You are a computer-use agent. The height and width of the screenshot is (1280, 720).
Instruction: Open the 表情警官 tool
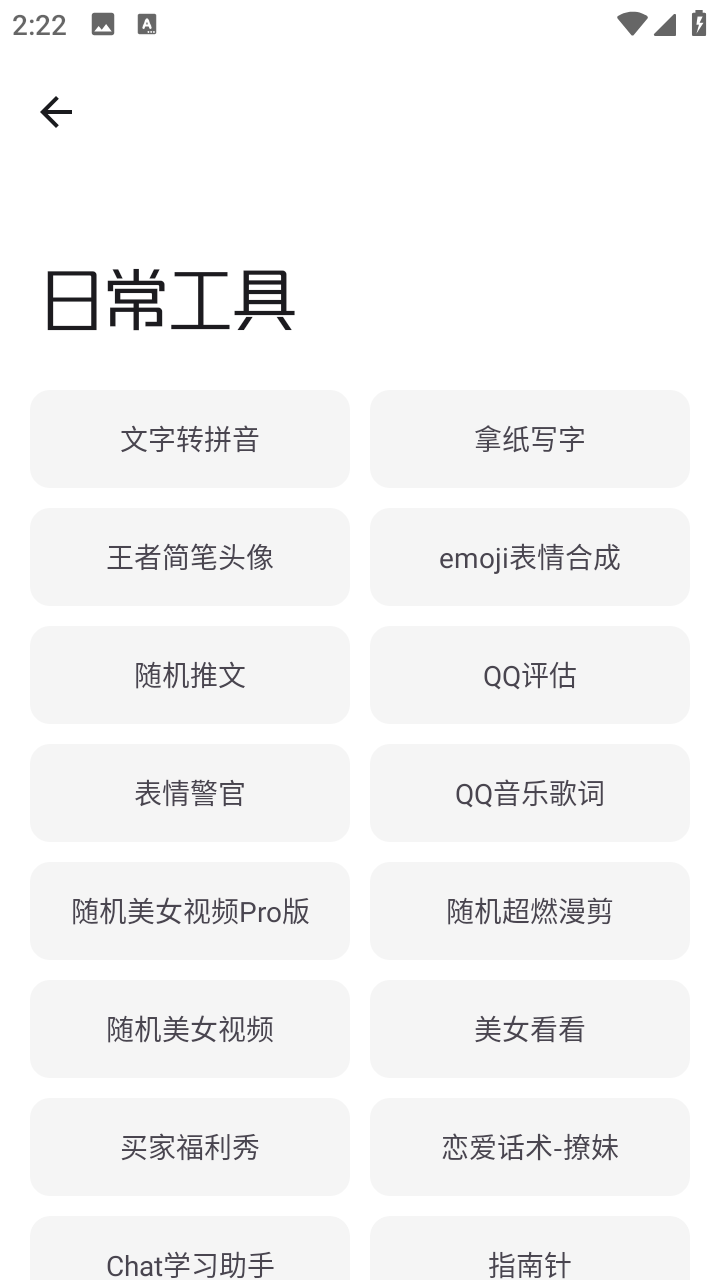(x=190, y=793)
